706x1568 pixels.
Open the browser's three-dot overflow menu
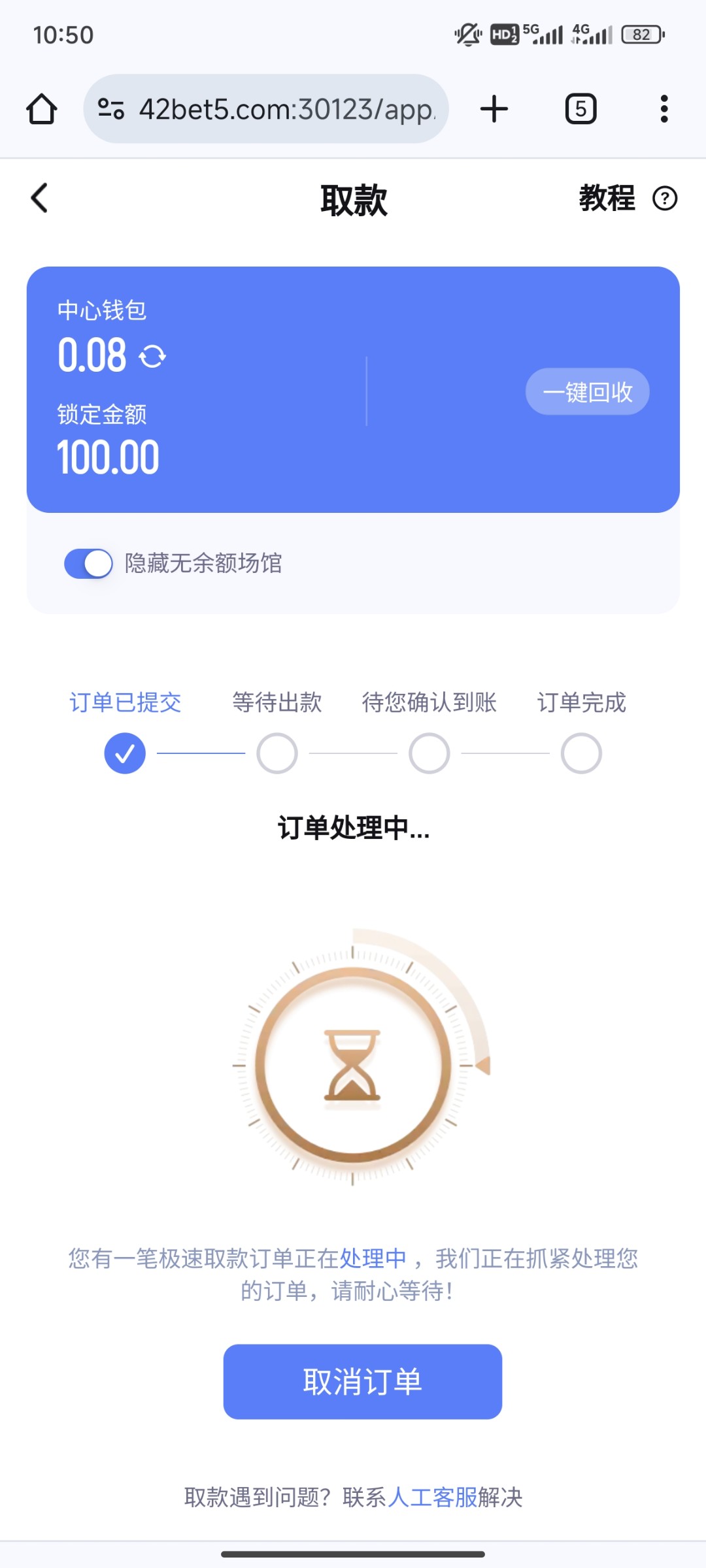[x=664, y=108]
